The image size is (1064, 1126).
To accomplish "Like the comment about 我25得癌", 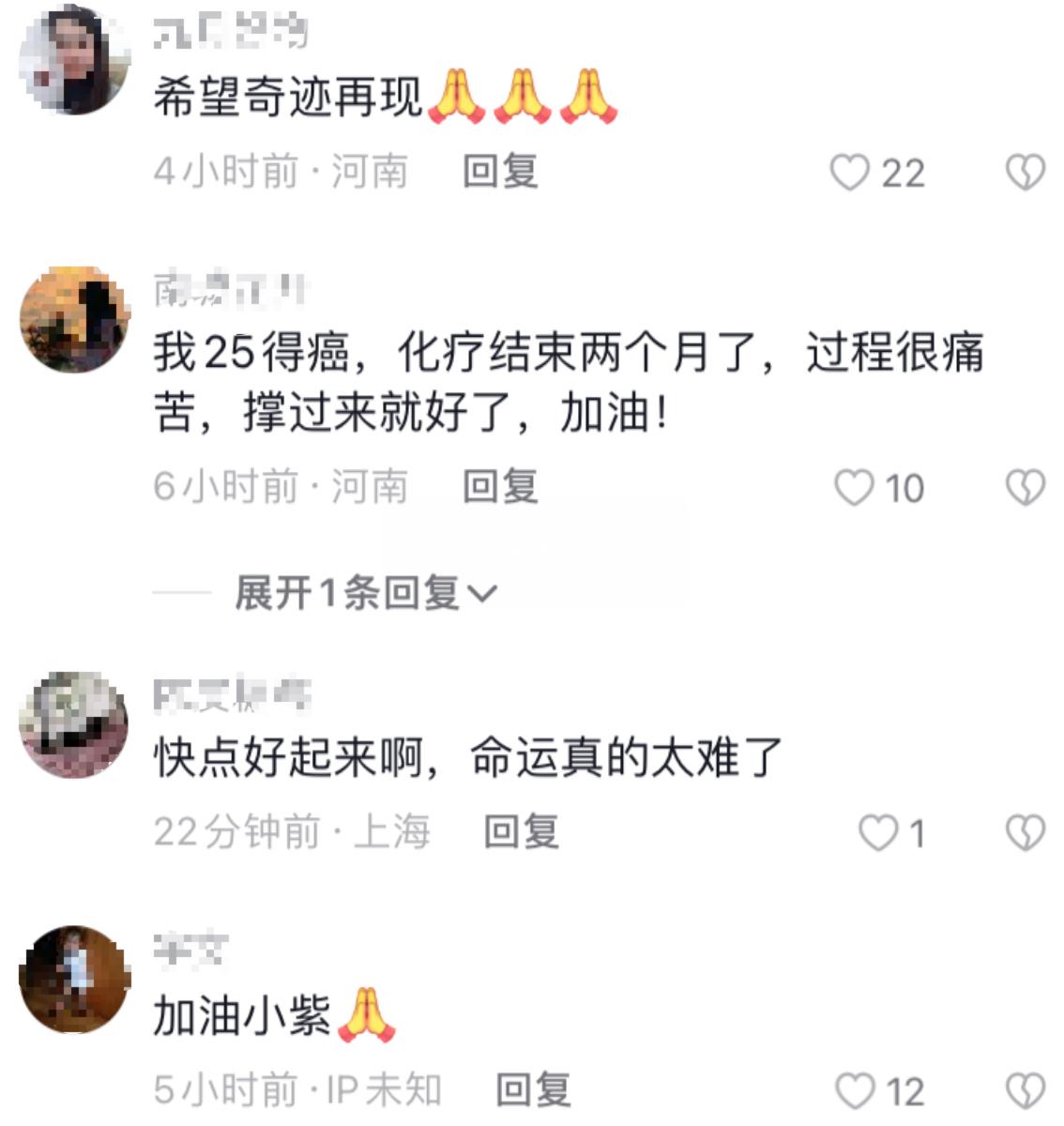I will click(x=854, y=488).
